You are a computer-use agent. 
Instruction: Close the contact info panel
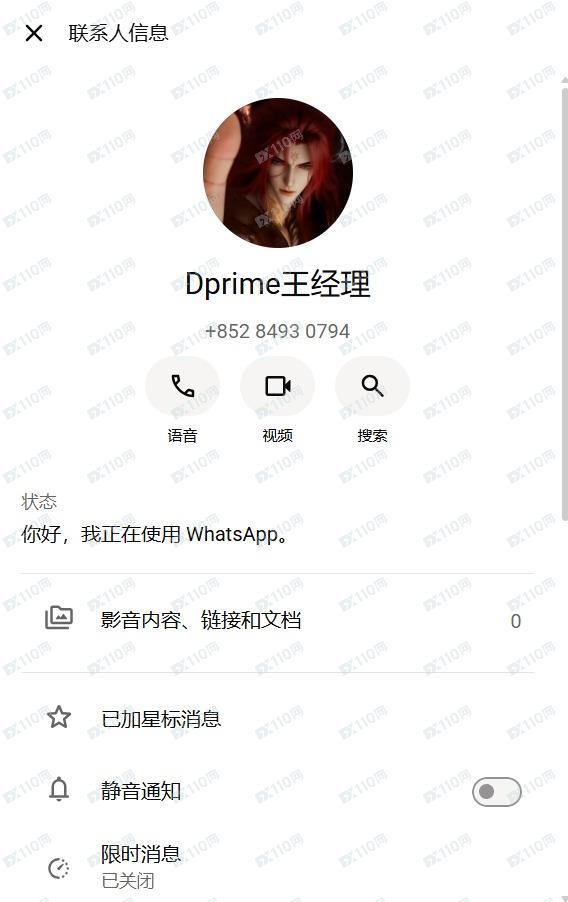click(x=34, y=33)
